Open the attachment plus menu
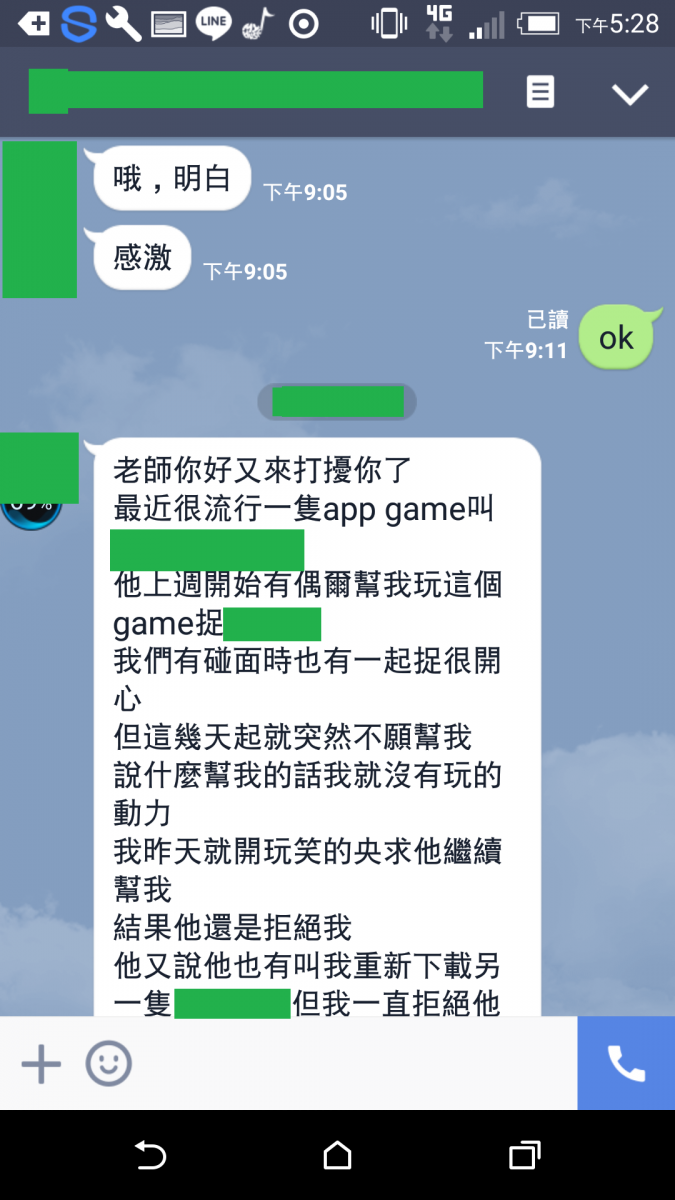Viewport: 675px width, 1200px height. (x=41, y=1063)
